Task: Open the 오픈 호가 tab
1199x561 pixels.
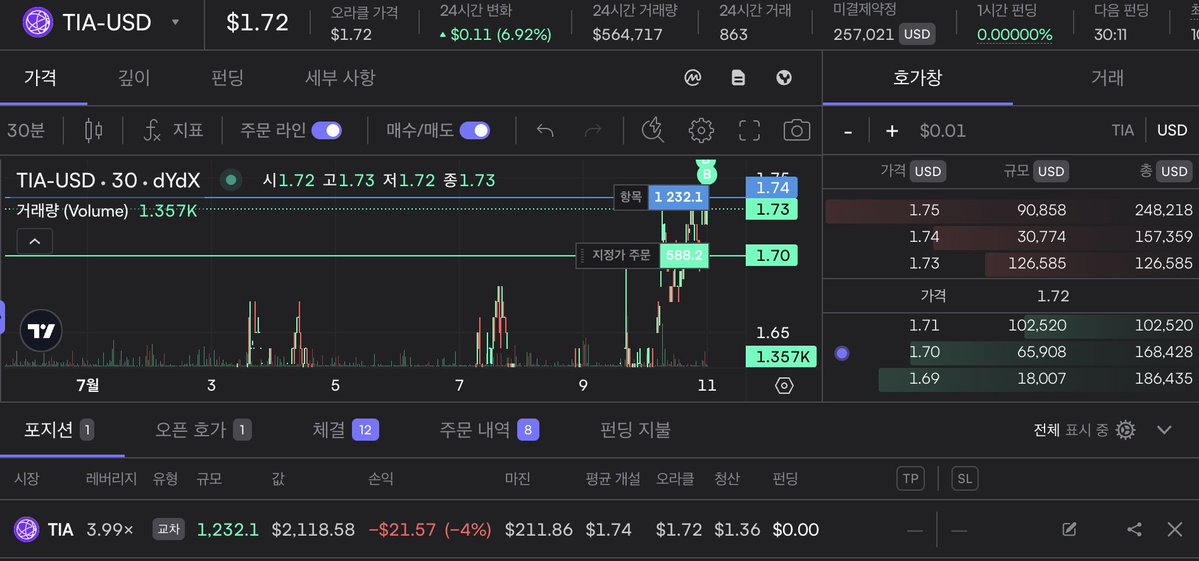Action: click(x=202, y=430)
